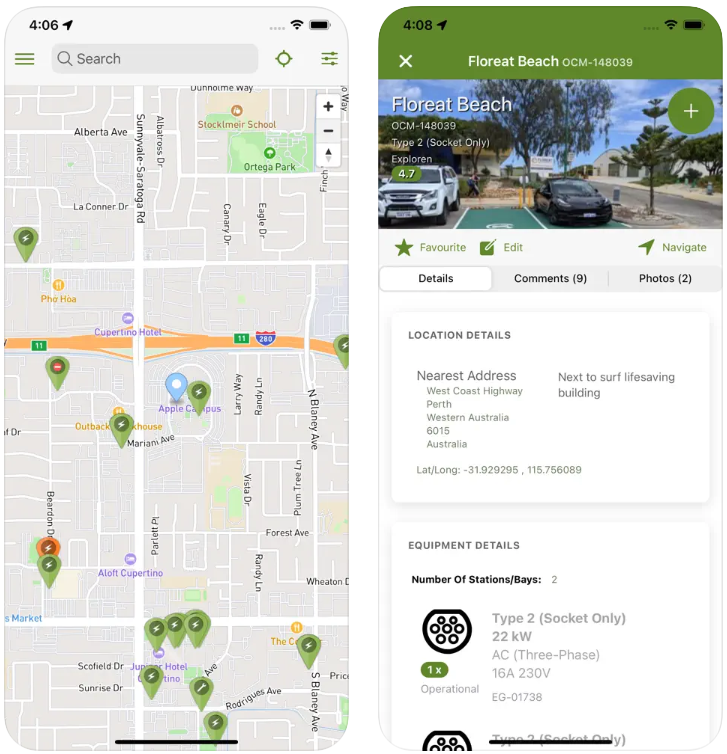Image resolution: width=727 pixels, height=754 pixels.
Task: Close the Floreat Beach details
Action: pos(405,61)
